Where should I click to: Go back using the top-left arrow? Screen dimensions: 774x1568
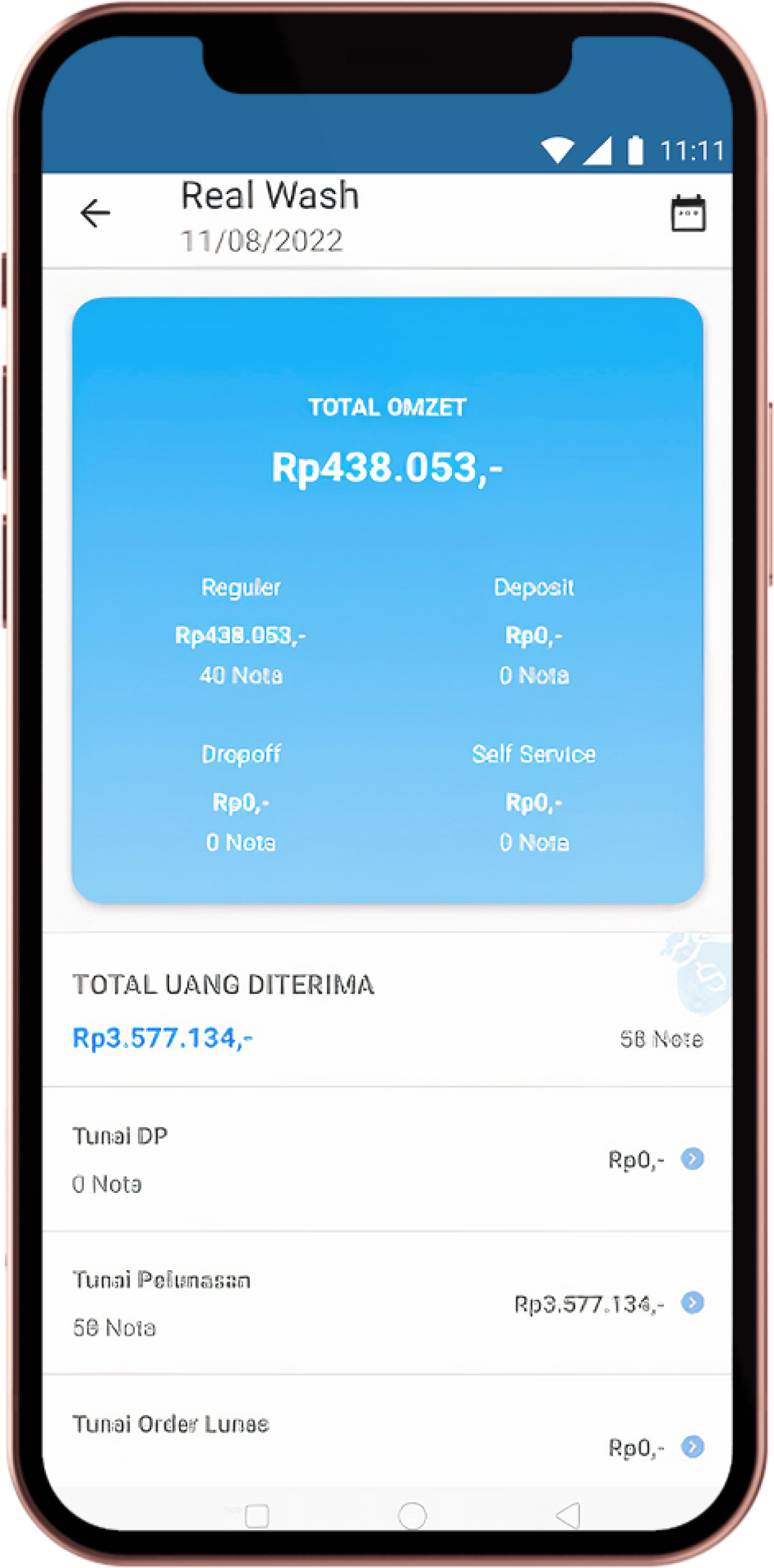coord(96,213)
